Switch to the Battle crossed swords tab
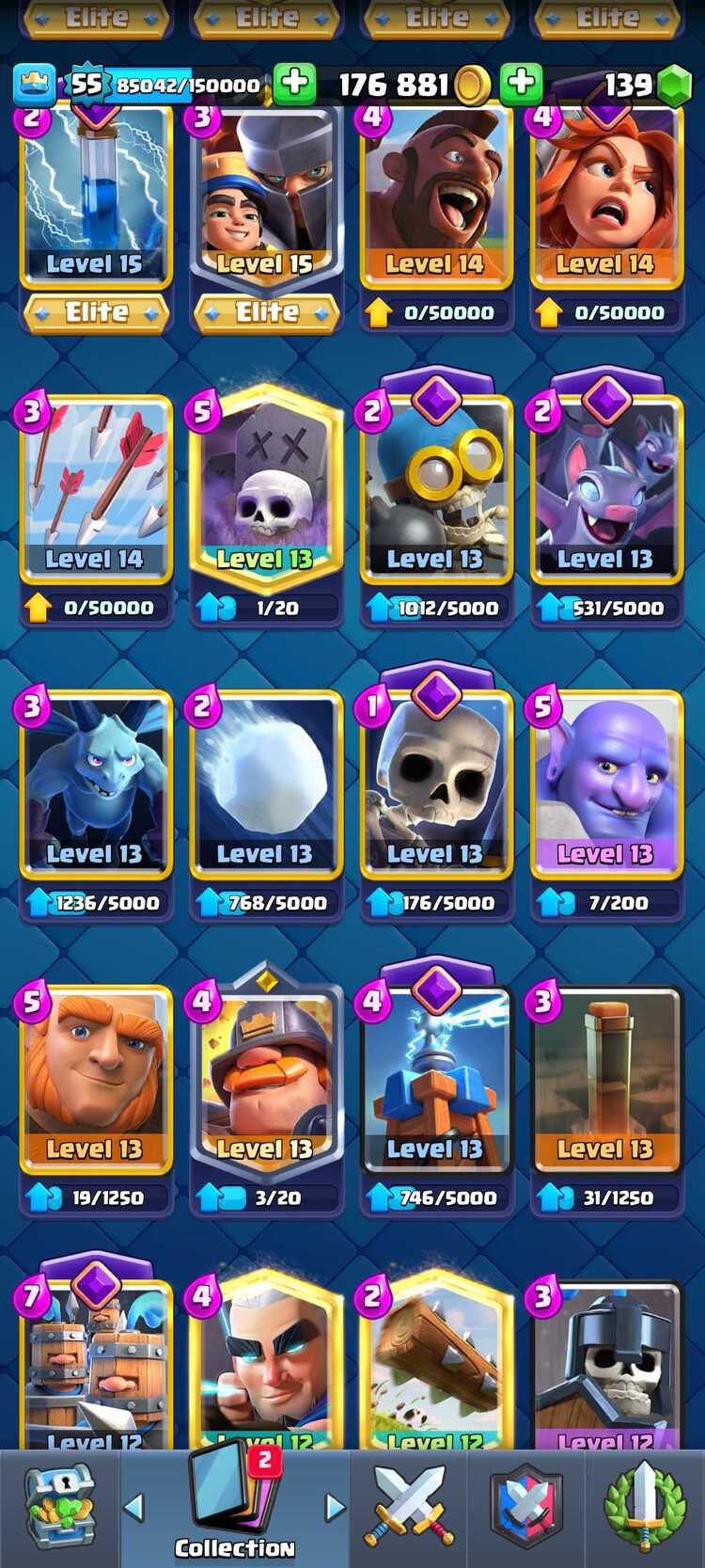The height and width of the screenshot is (1568, 705). (409, 1508)
